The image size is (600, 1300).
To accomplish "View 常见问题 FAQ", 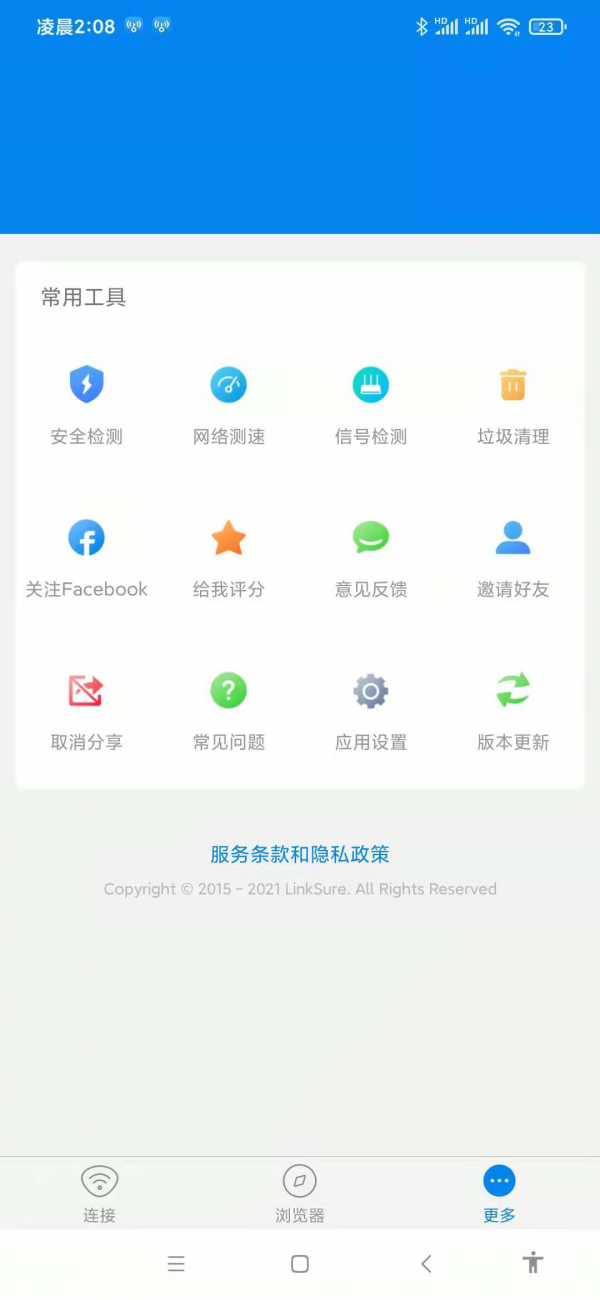I will point(229,709).
